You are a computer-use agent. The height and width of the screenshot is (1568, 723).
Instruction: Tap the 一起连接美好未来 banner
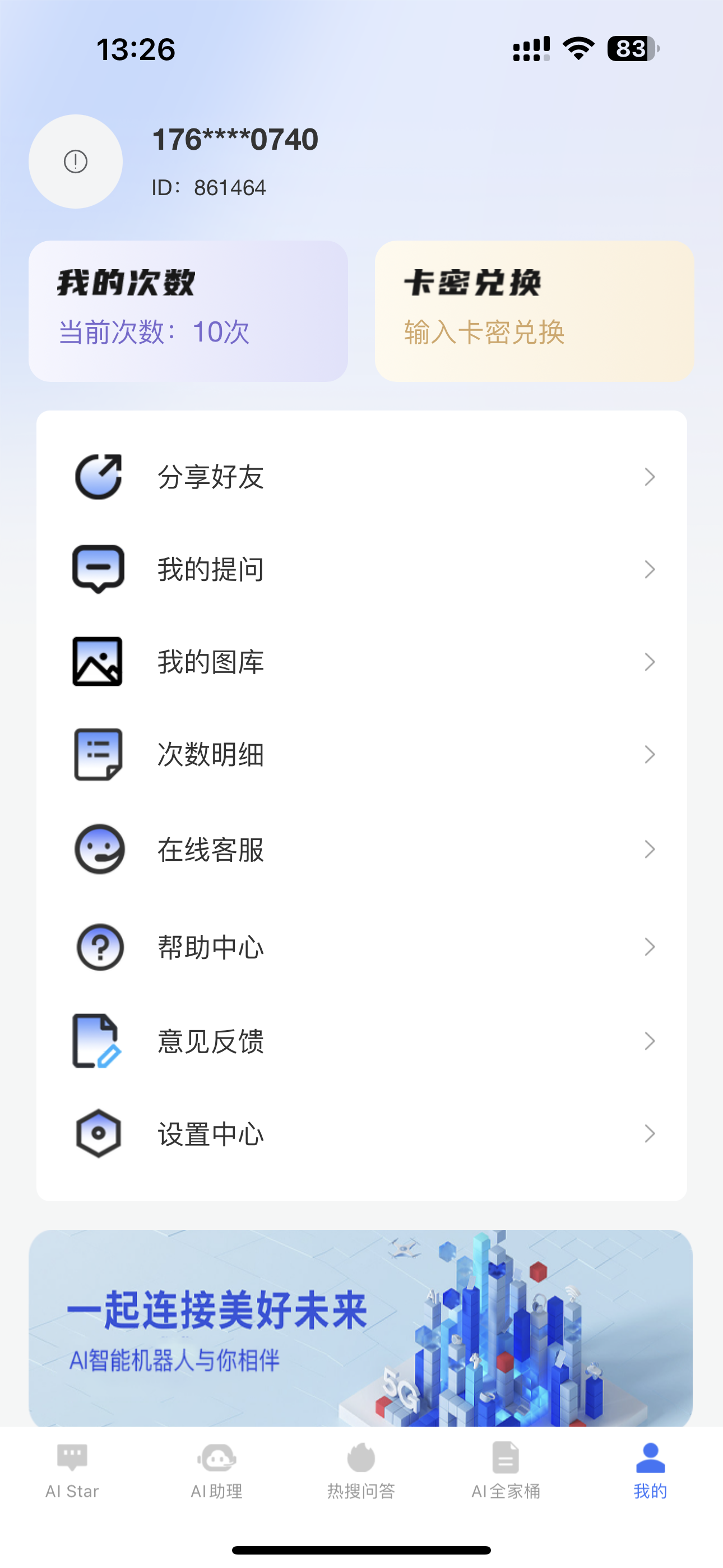pos(361,1327)
